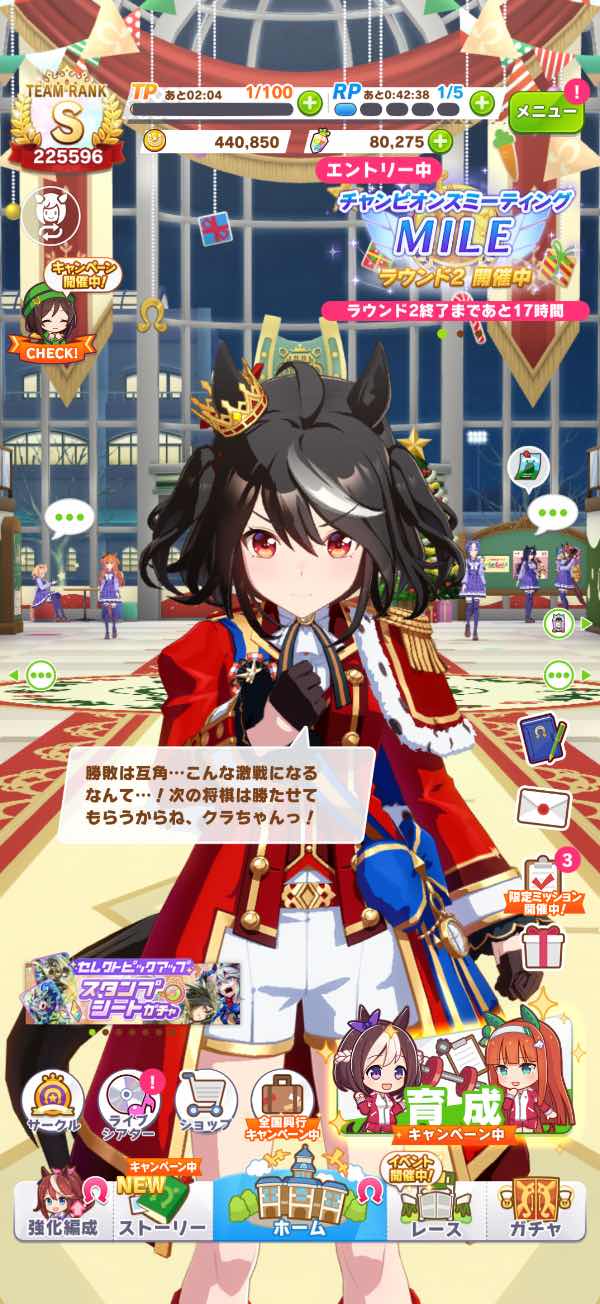Open the メニュー menu button

[x=546, y=112]
